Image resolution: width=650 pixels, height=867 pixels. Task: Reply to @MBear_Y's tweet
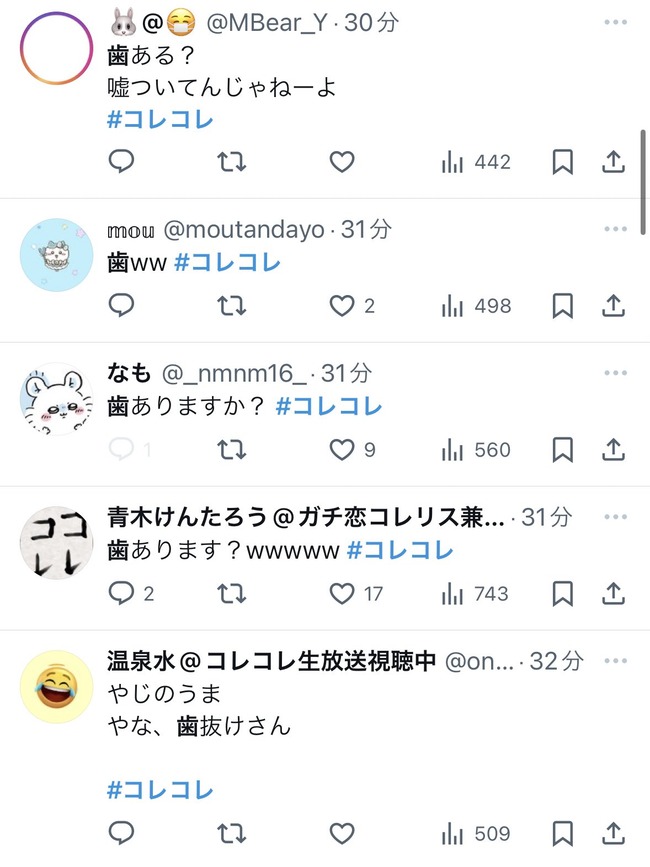(121, 163)
